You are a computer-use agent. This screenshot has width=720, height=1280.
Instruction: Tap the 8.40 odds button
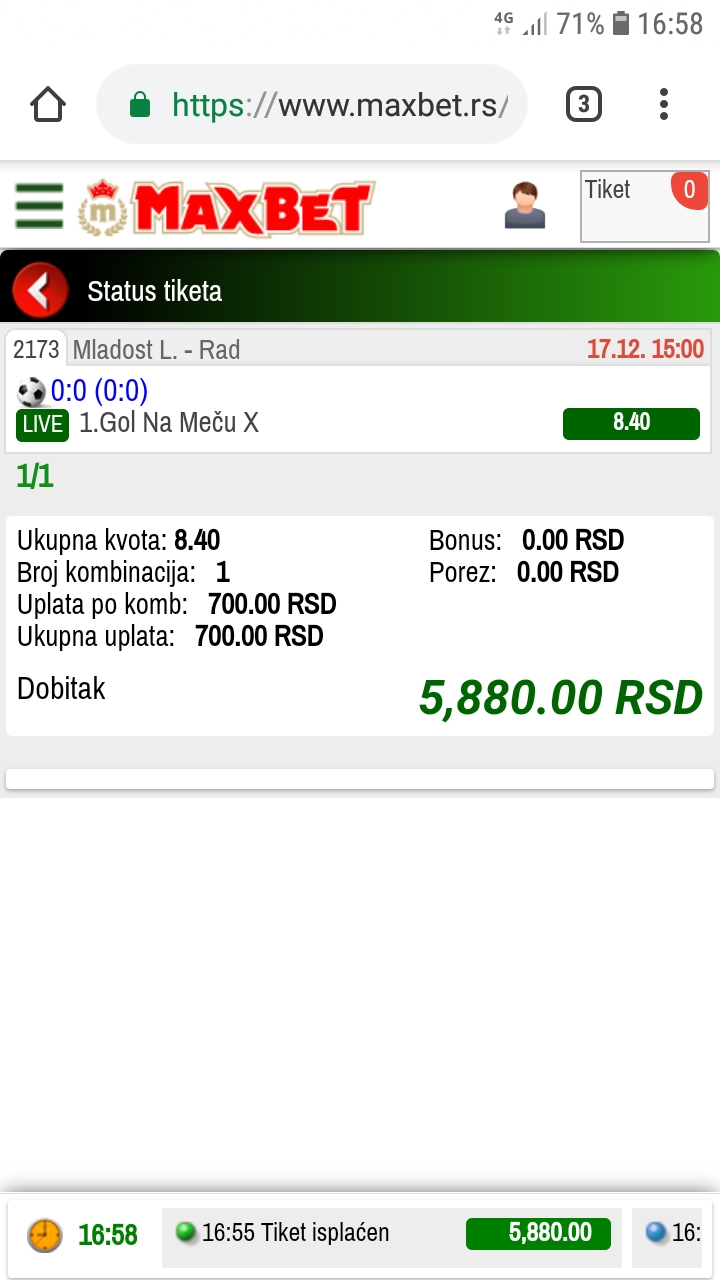(x=631, y=423)
